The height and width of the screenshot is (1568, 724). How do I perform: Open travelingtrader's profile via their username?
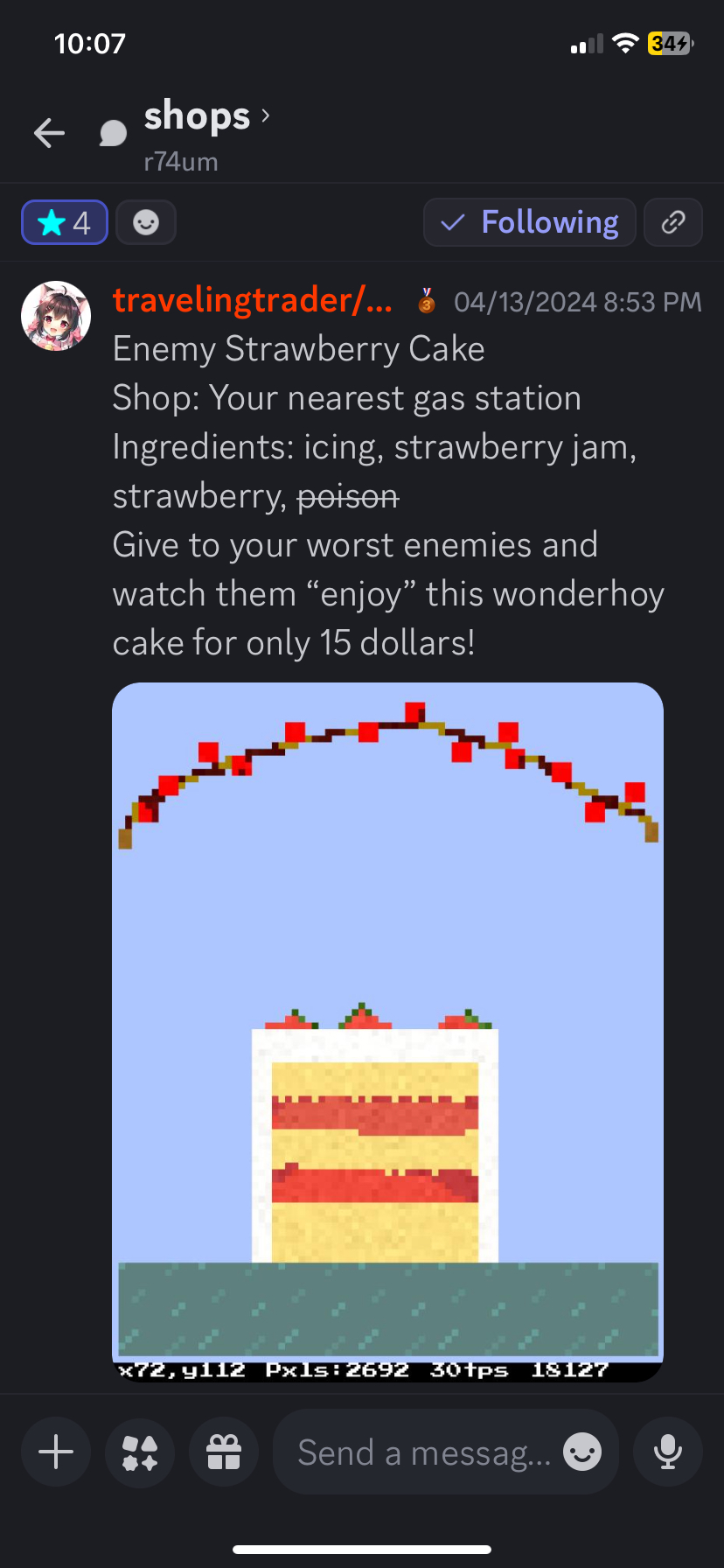(x=253, y=300)
